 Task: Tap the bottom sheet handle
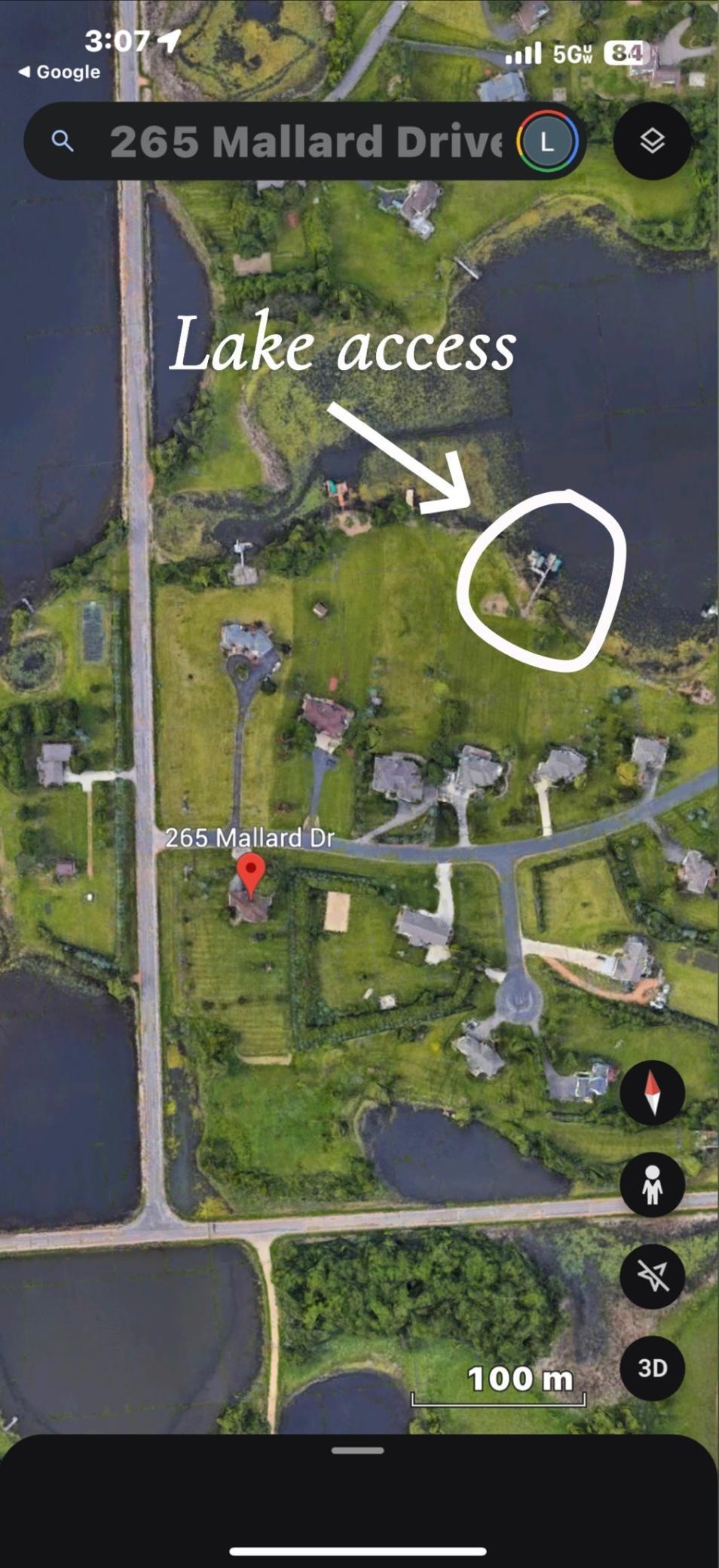pos(358,1450)
